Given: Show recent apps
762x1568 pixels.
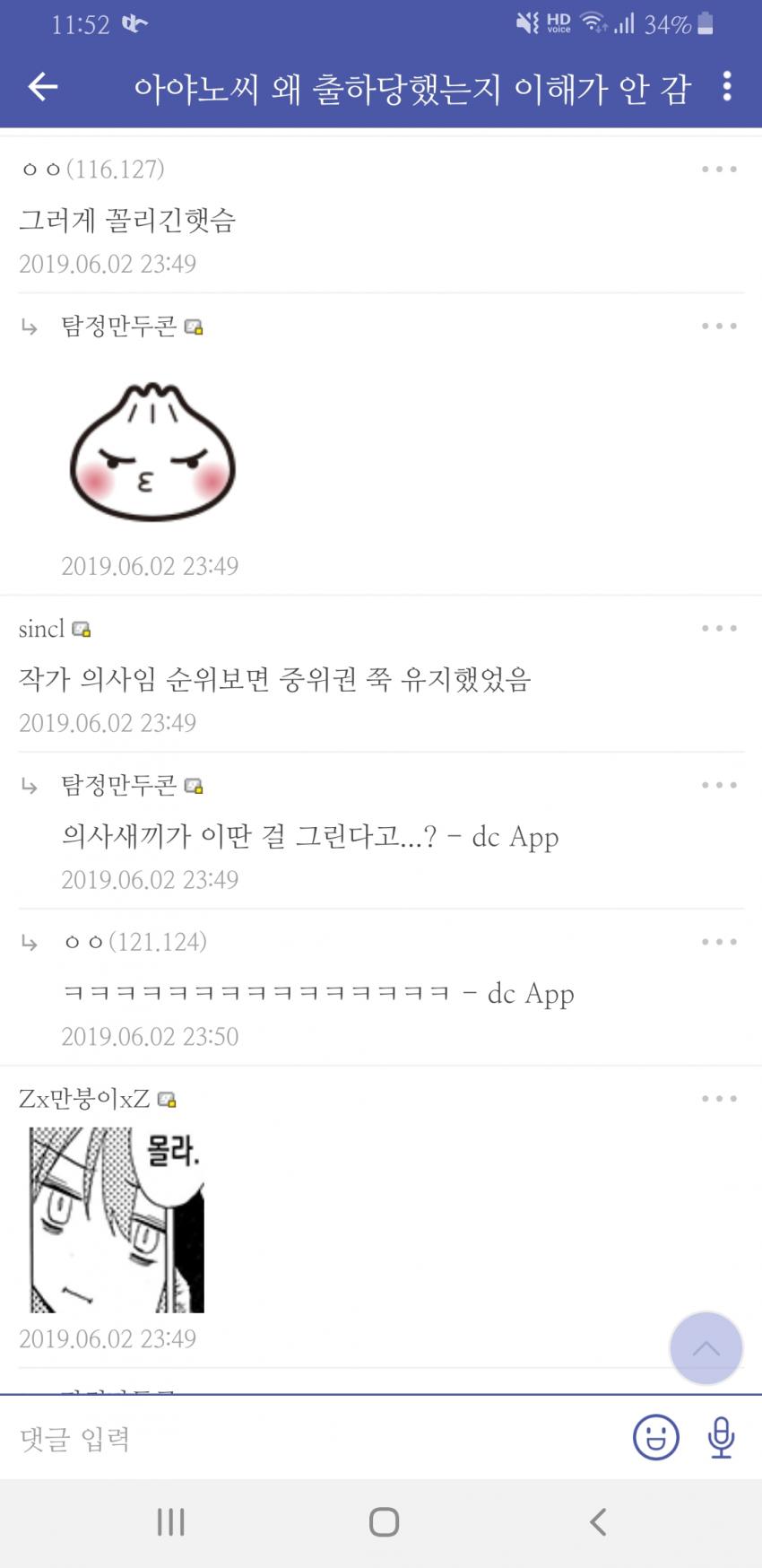Looking at the screenshot, I should pos(170,1522).
